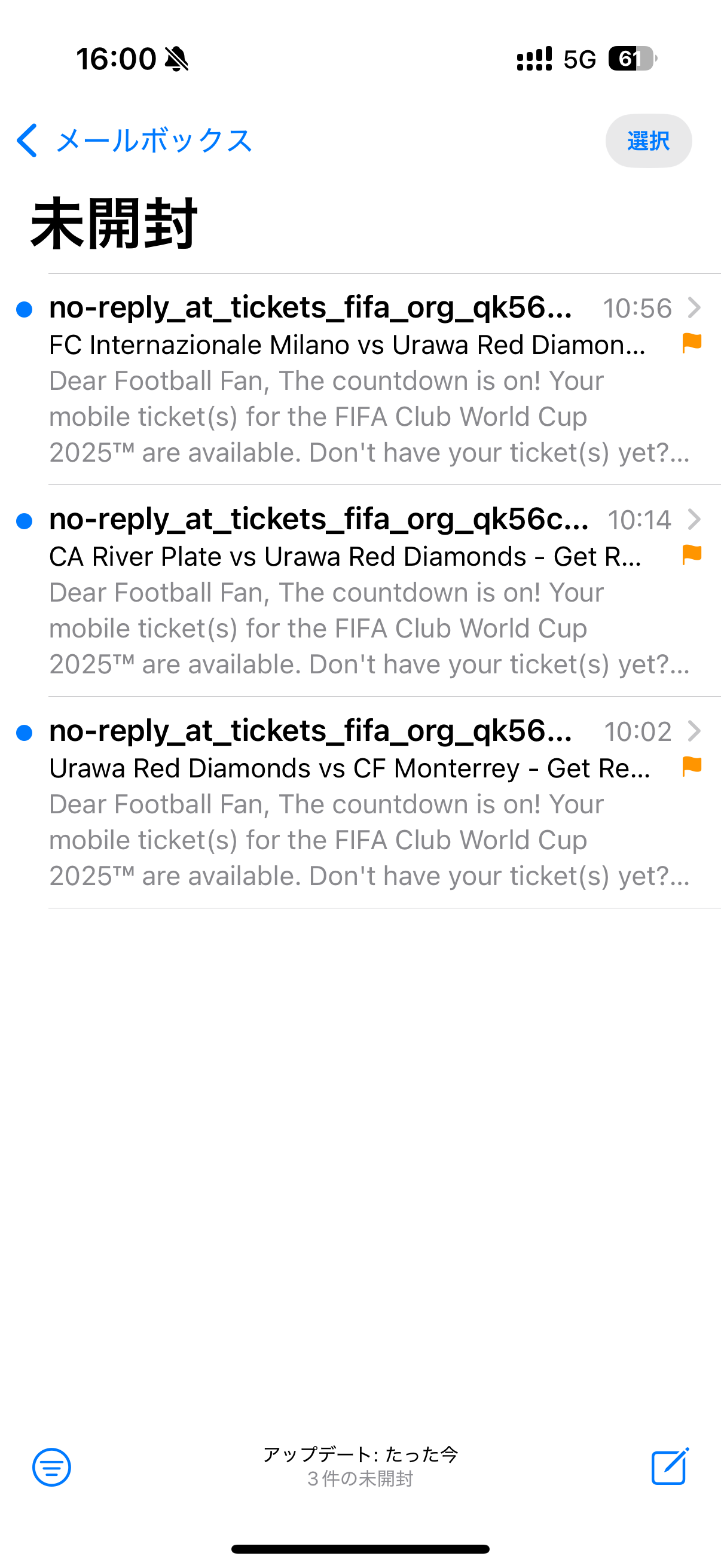Open the FC Internazionale Milano vs Urawa email

360,379
